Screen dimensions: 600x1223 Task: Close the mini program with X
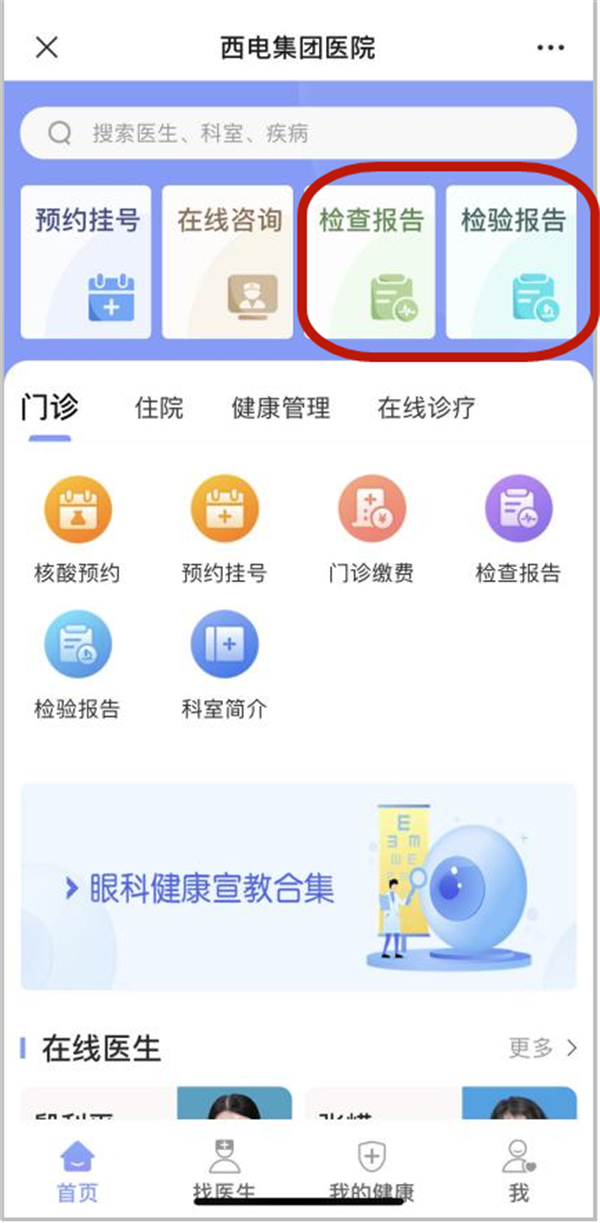click(47, 48)
